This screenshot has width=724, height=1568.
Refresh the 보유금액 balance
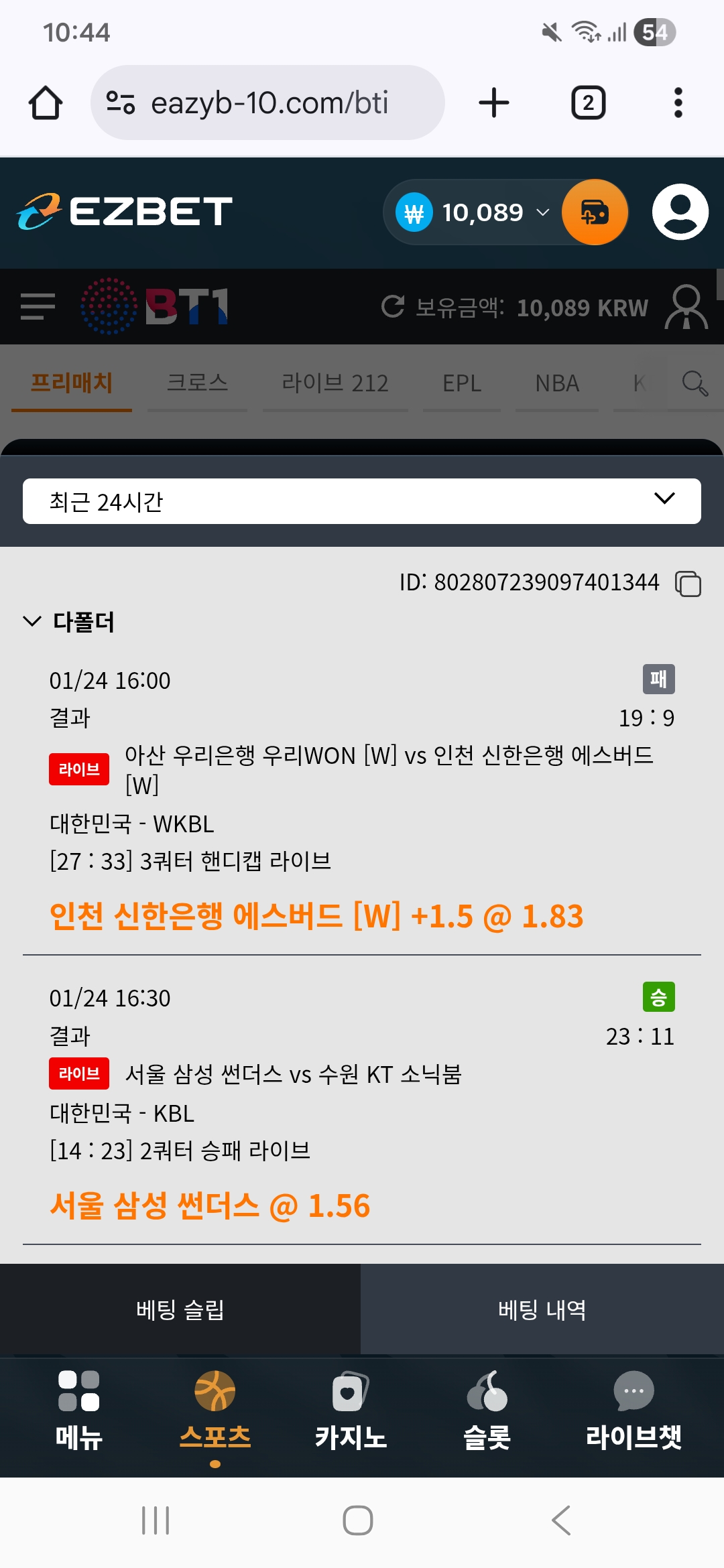pos(393,307)
